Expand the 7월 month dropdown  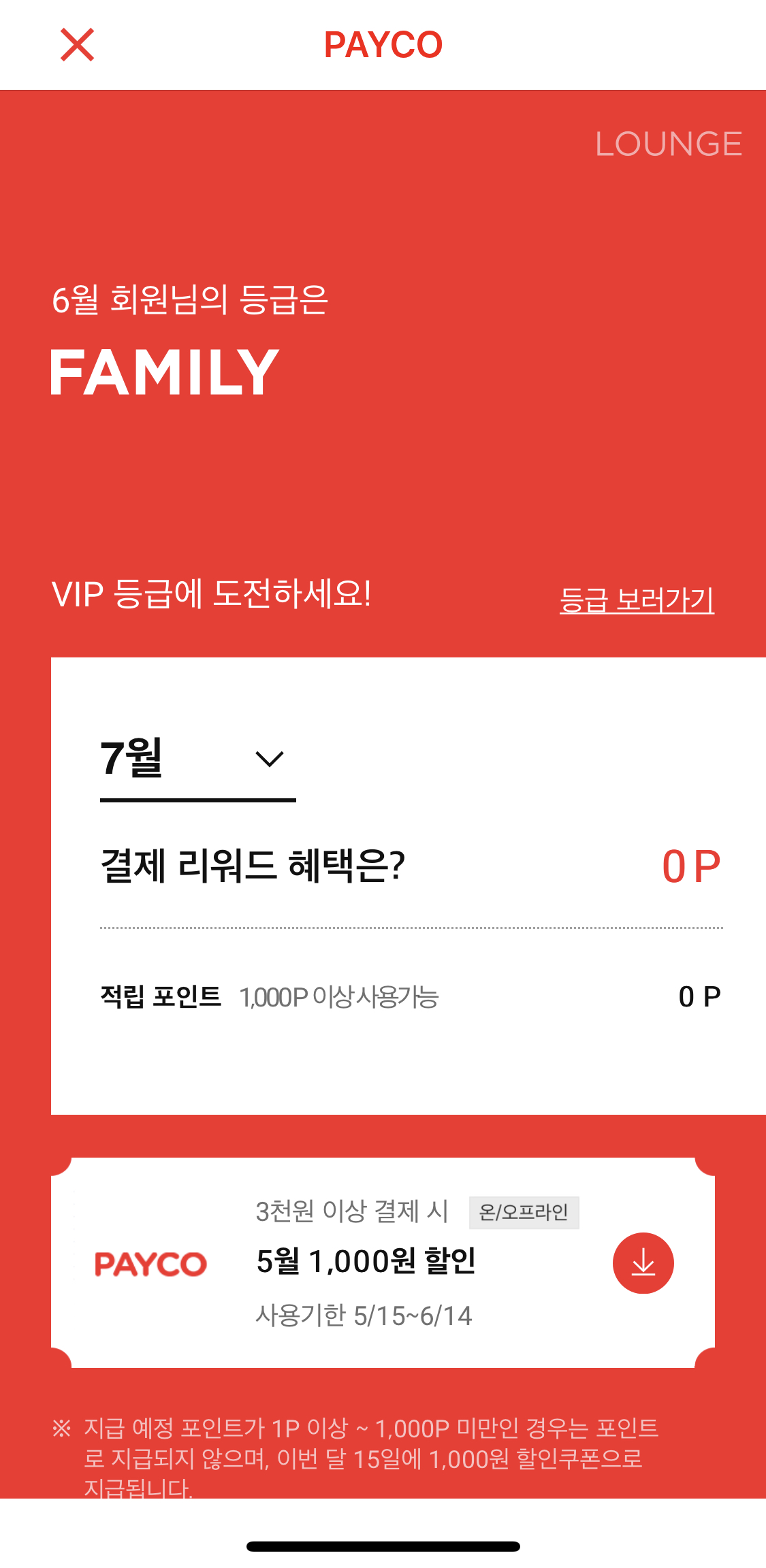tap(197, 759)
